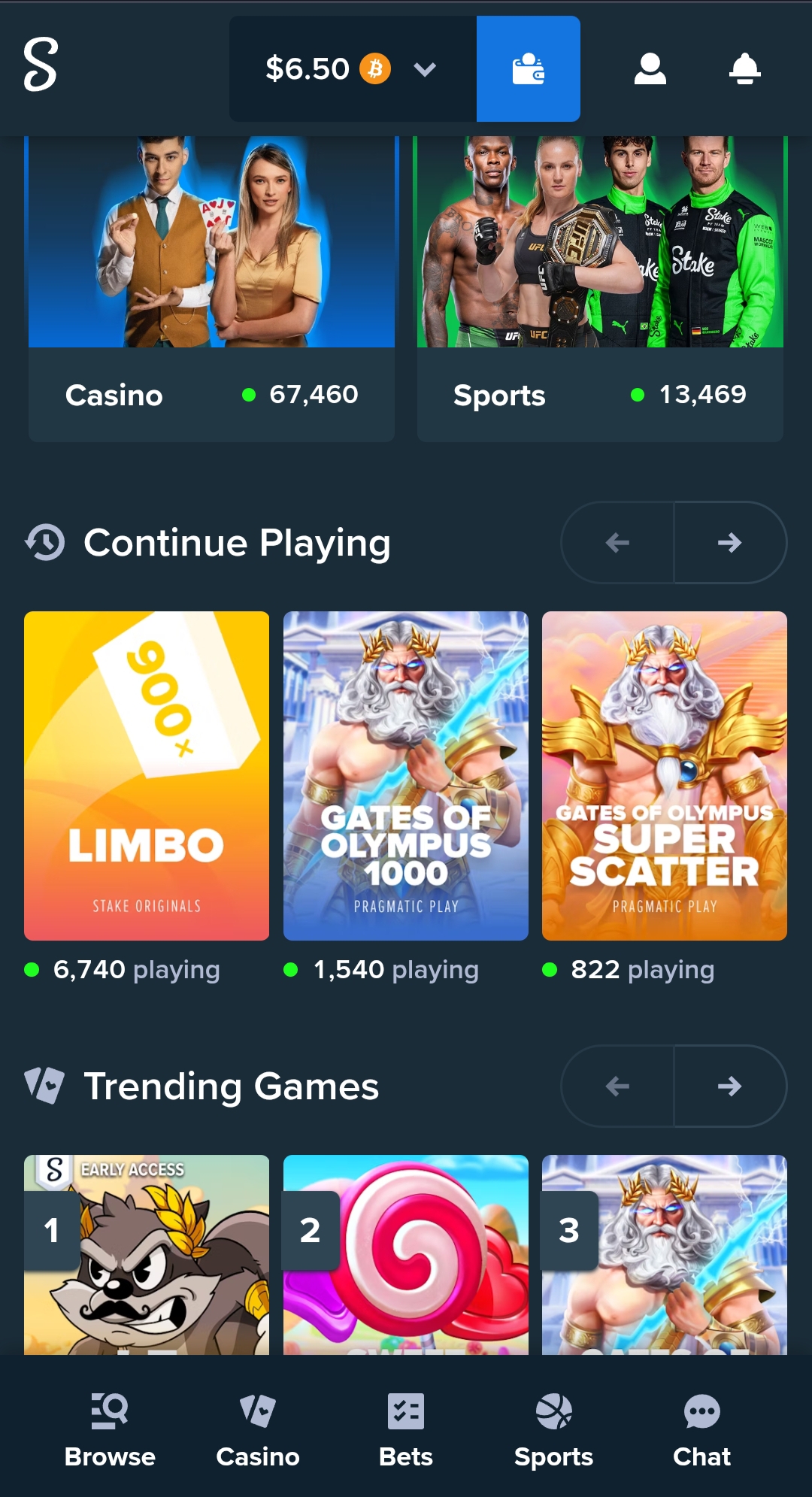Switch to the Browse tab
The height and width of the screenshot is (1497, 812).
(x=110, y=1431)
